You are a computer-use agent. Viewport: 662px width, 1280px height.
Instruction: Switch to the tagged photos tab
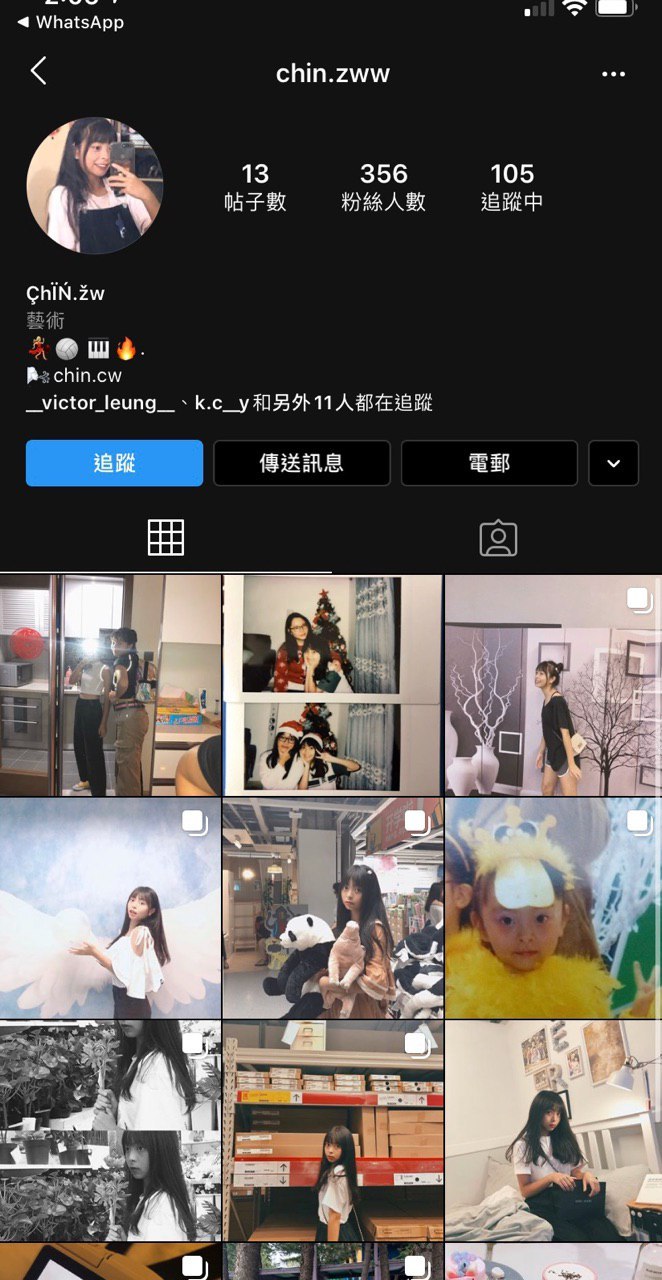pyautogui.click(x=497, y=538)
